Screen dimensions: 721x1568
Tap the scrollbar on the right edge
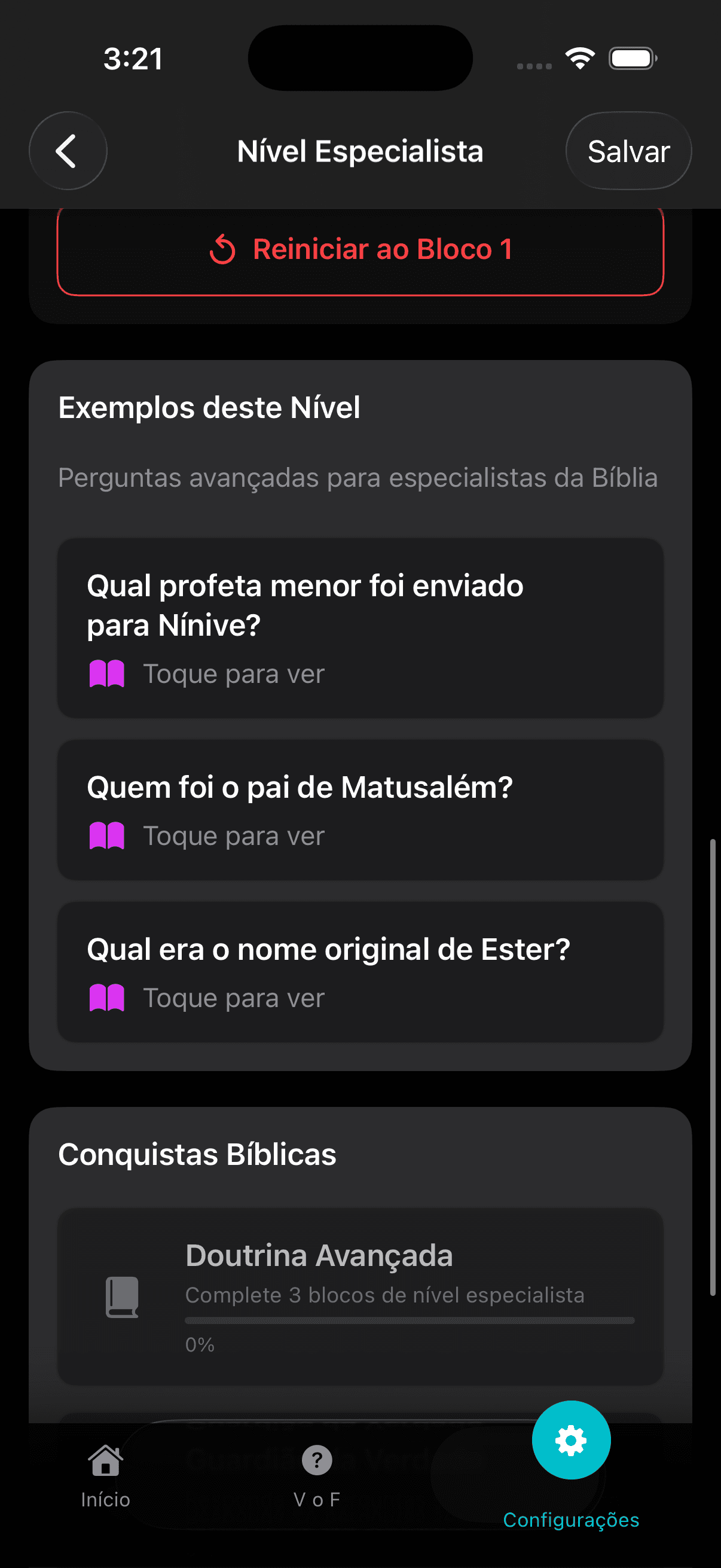point(713,1071)
